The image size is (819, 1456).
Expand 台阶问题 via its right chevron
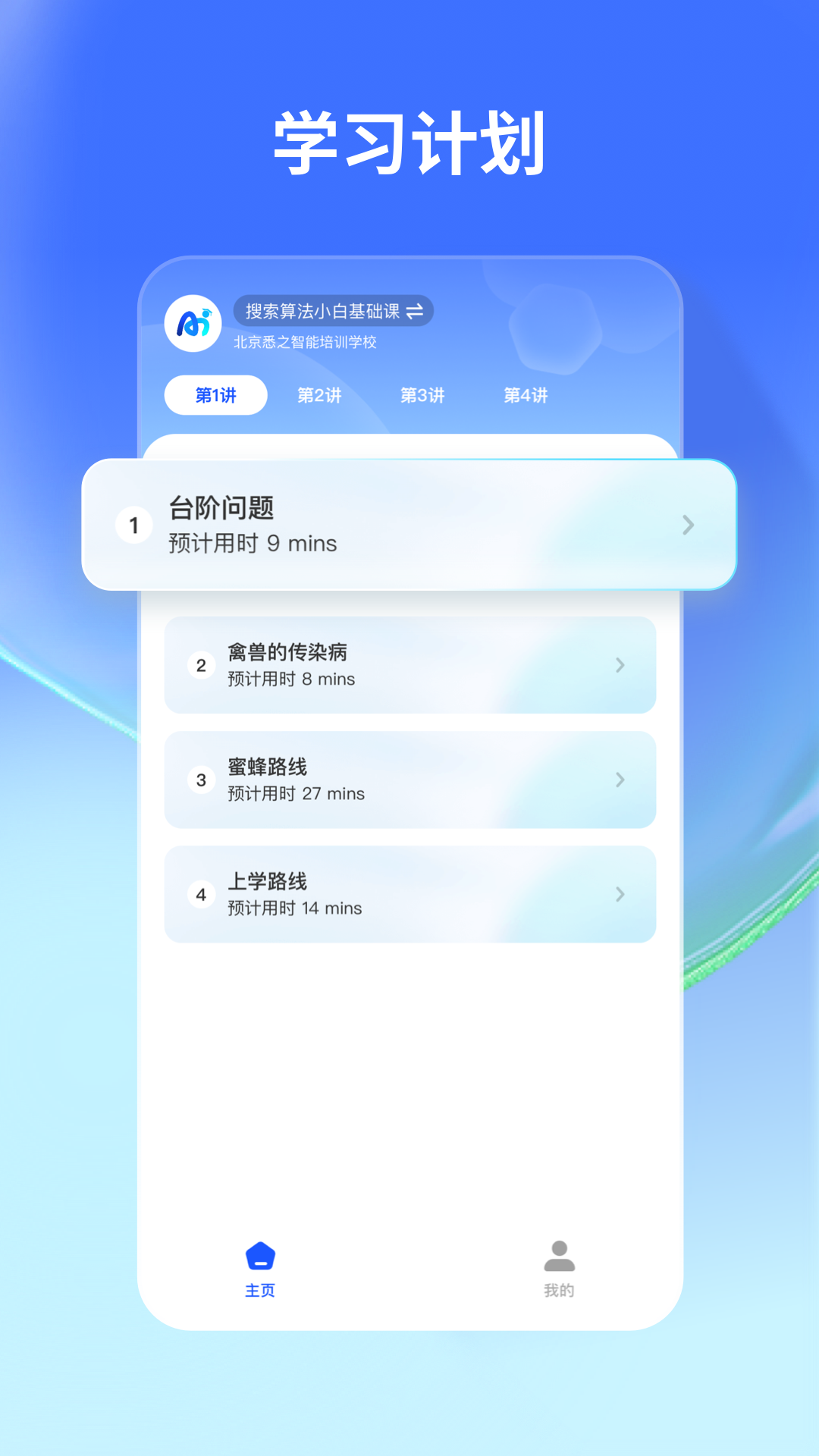tap(688, 525)
